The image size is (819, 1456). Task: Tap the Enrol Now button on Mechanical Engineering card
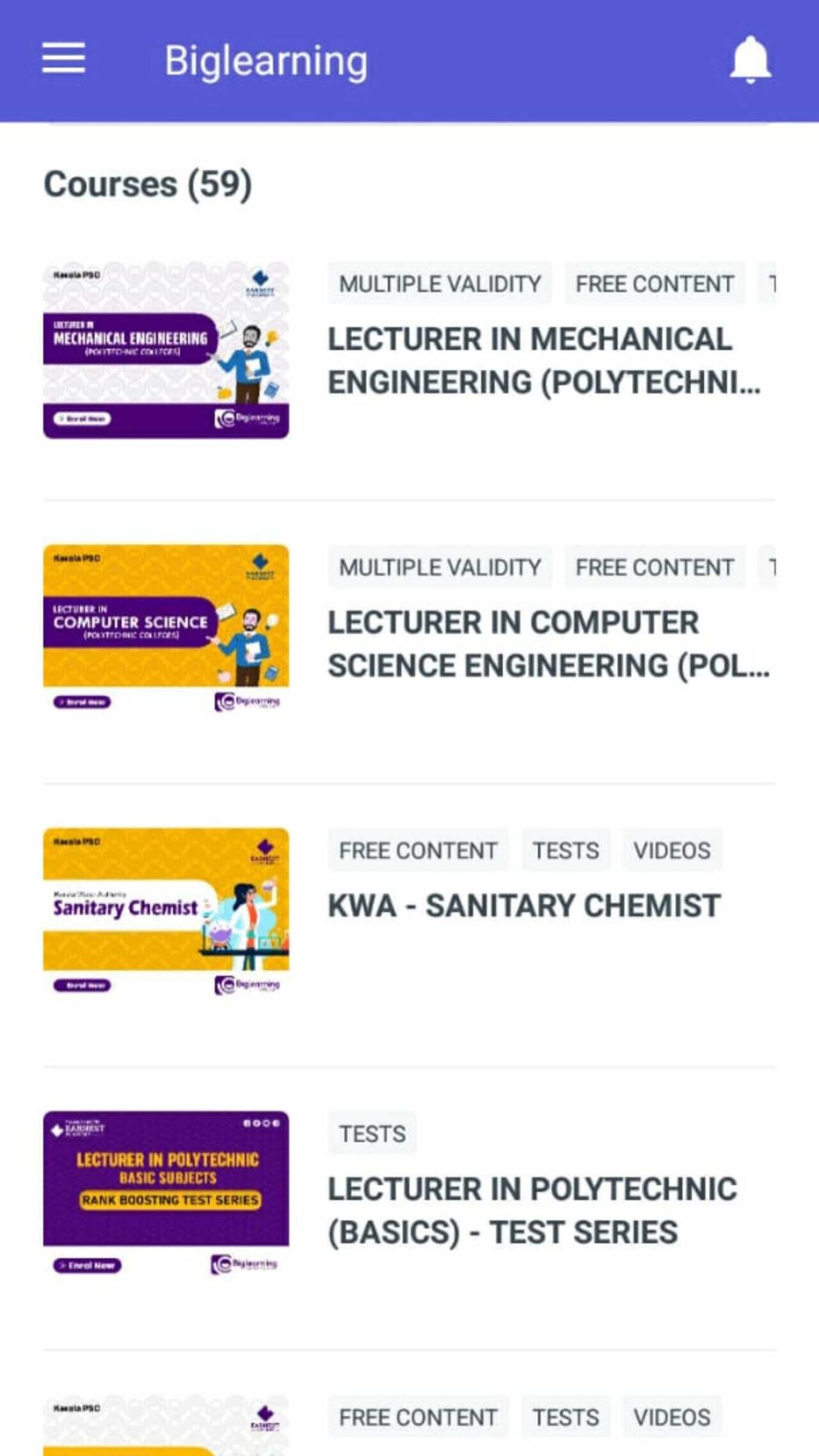click(x=82, y=419)
